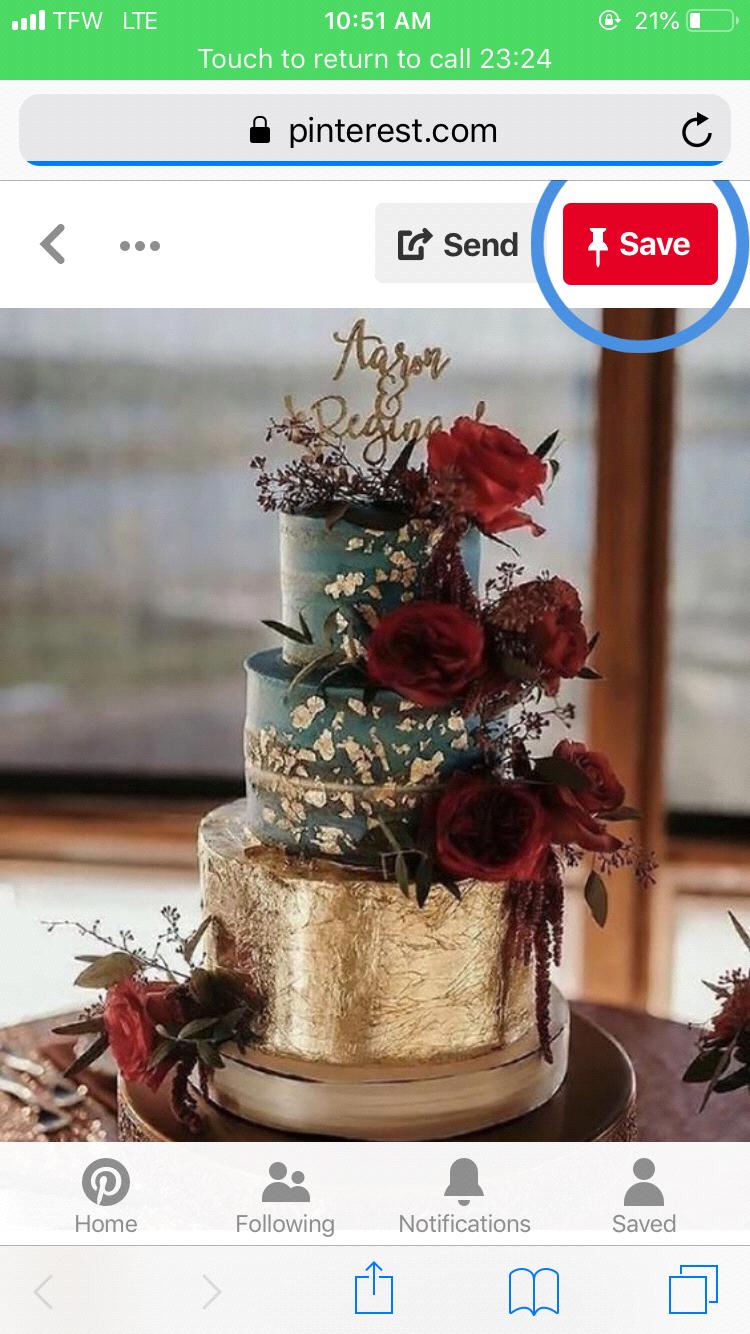750x1334 pixels.
Task: Tap the Send button
Action: click(458, 244)
